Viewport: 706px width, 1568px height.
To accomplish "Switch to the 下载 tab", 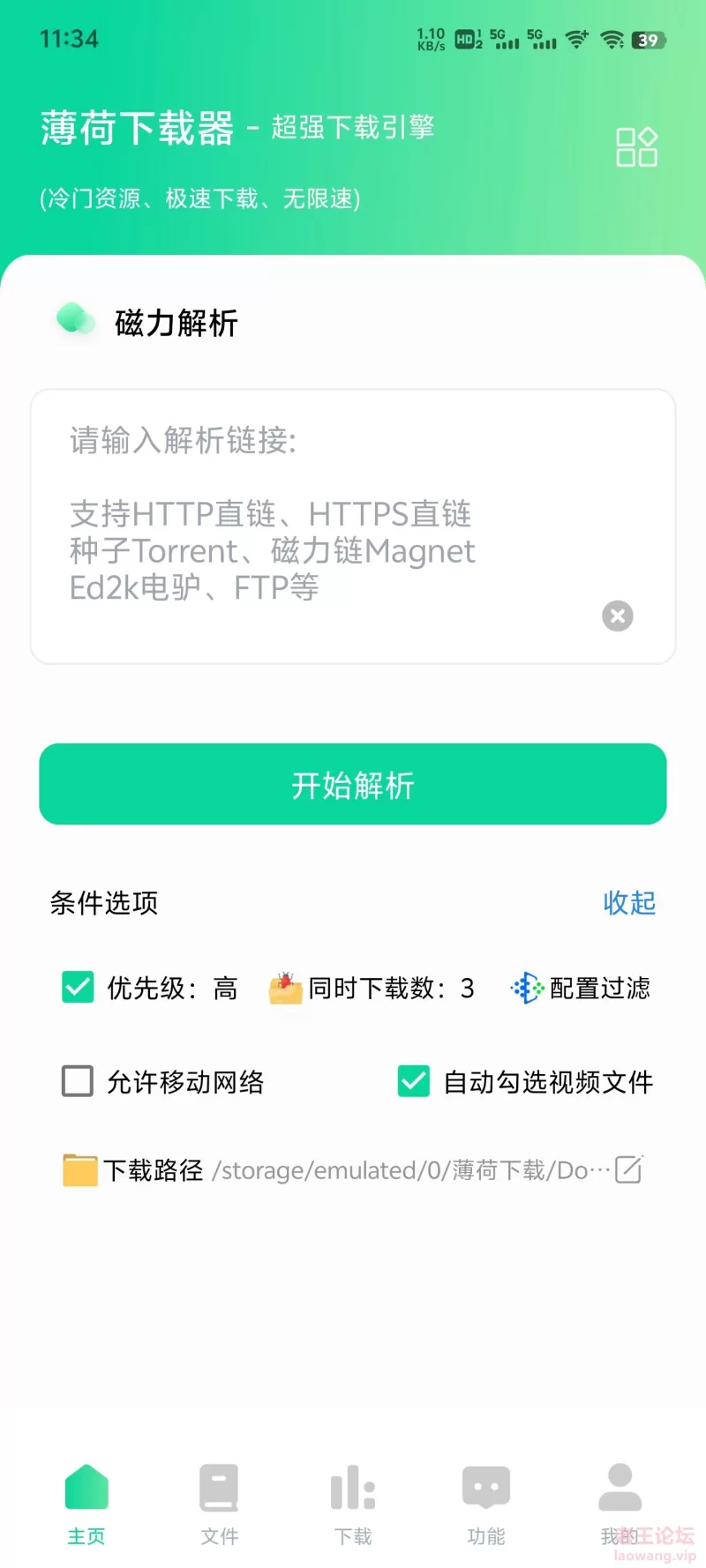I will 353,1505.
